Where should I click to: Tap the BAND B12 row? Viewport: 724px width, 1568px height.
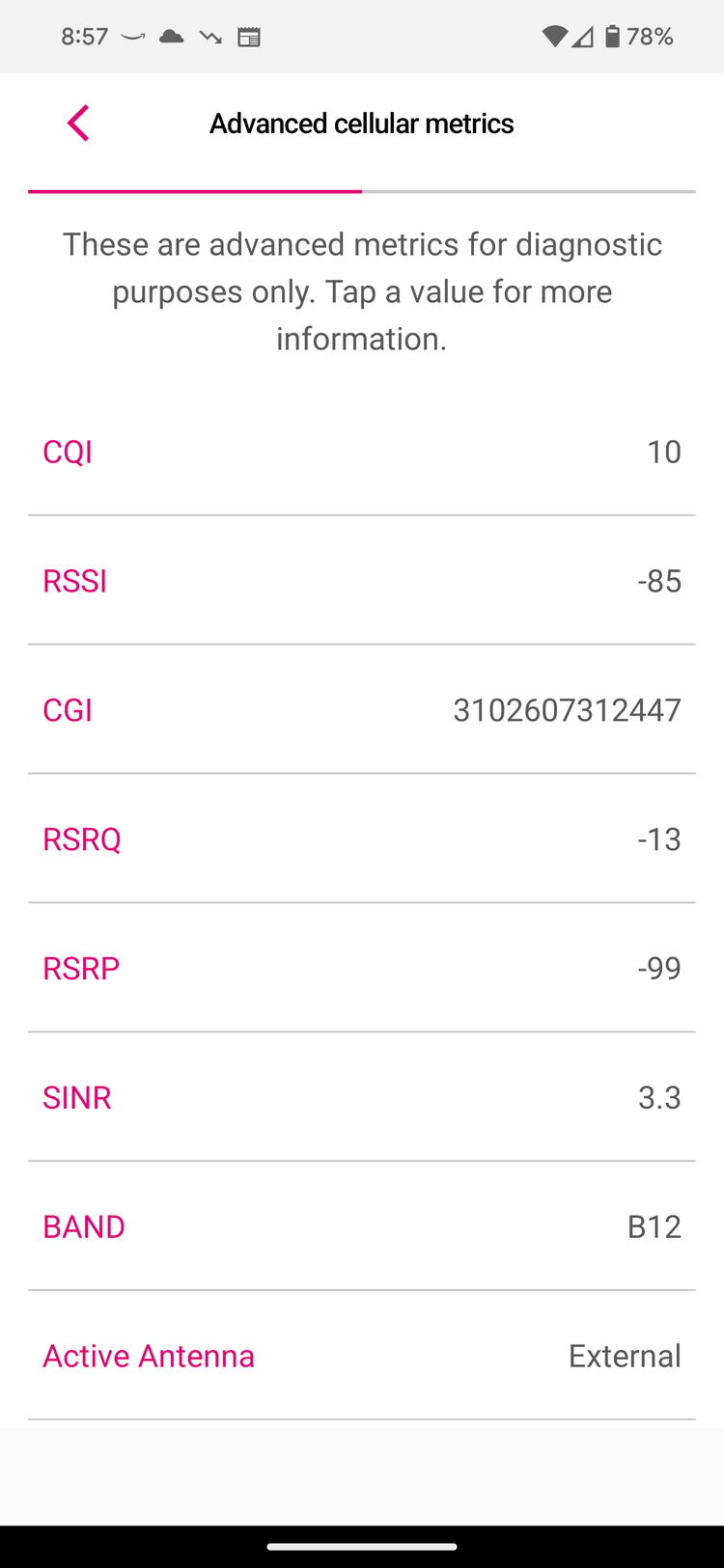(x=362, y=1227)
